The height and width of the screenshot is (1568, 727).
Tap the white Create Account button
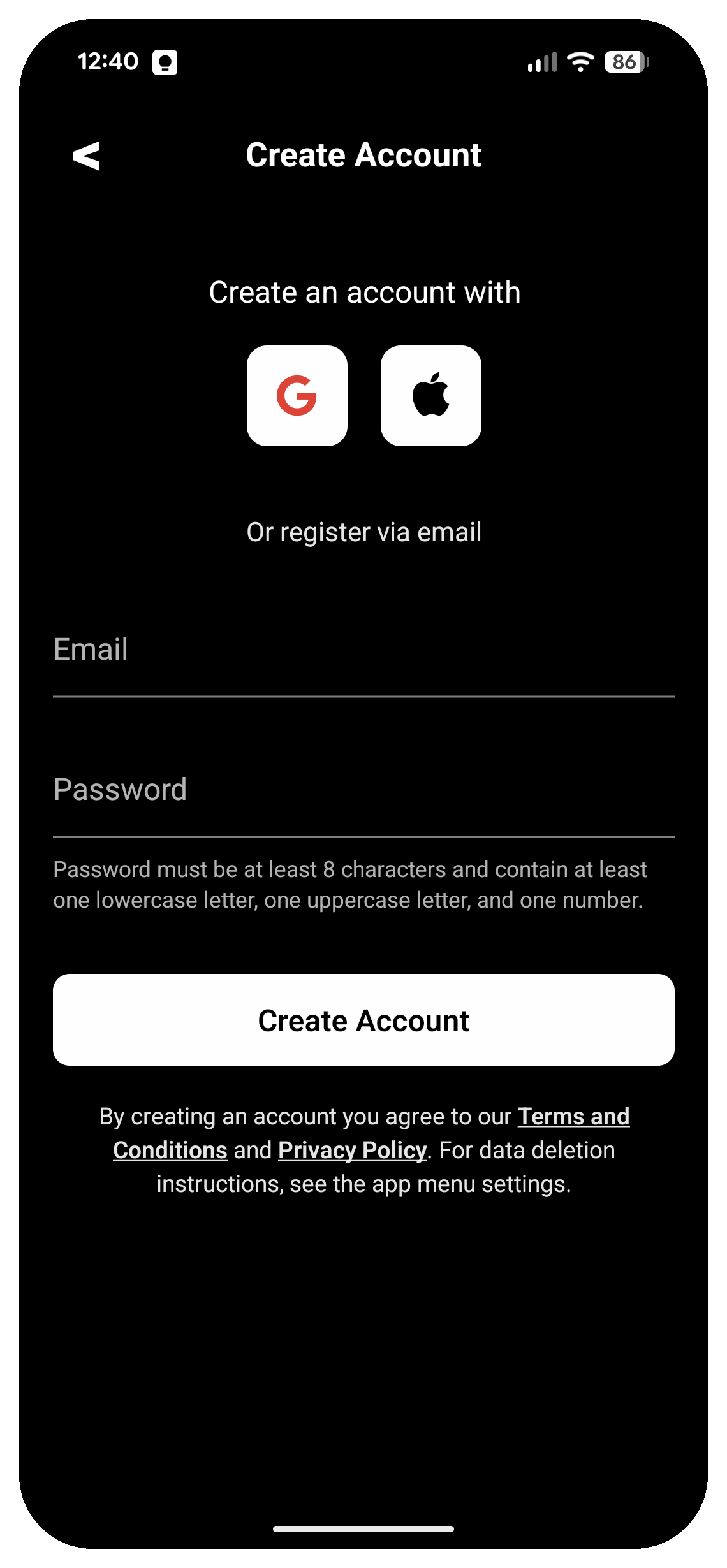(363, 1020)
